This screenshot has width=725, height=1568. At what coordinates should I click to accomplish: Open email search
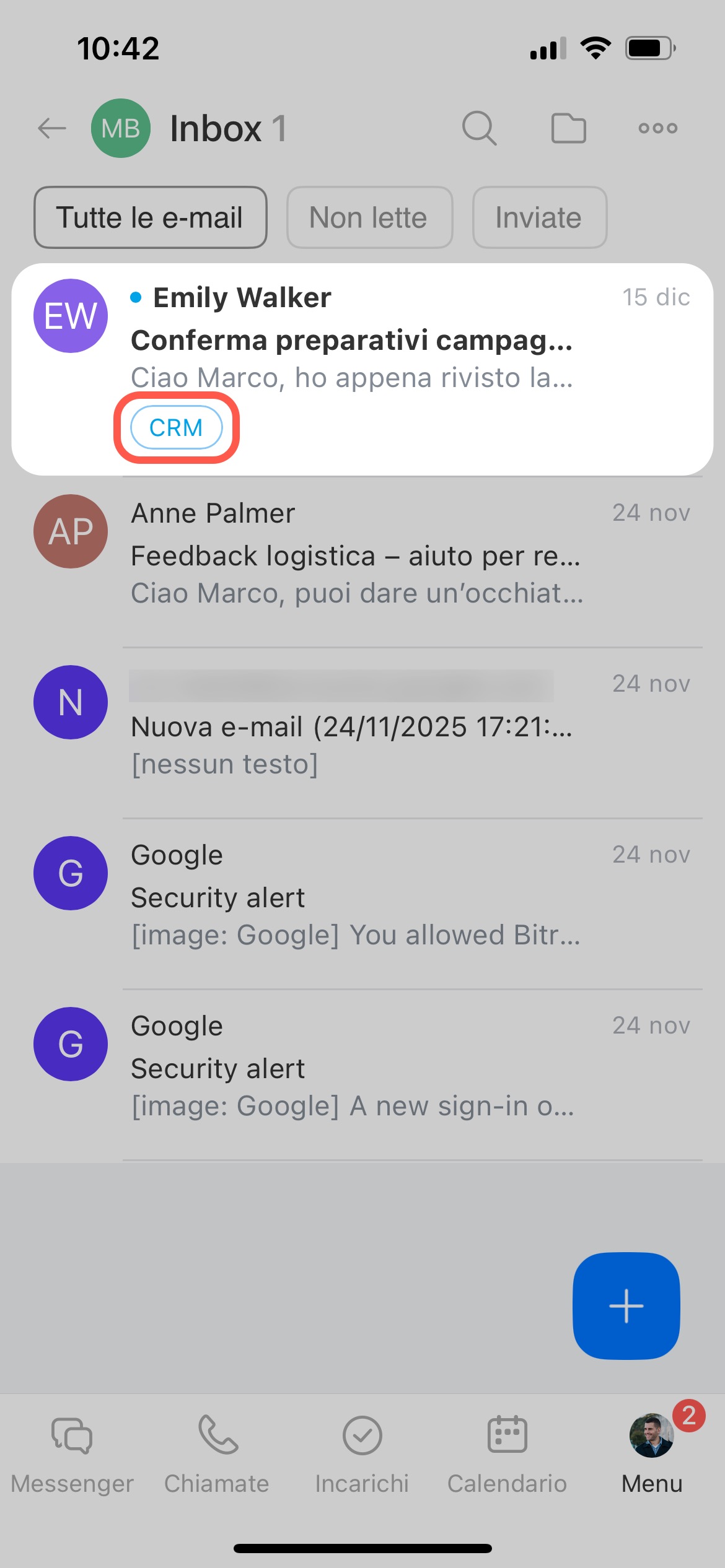(479, 128)
